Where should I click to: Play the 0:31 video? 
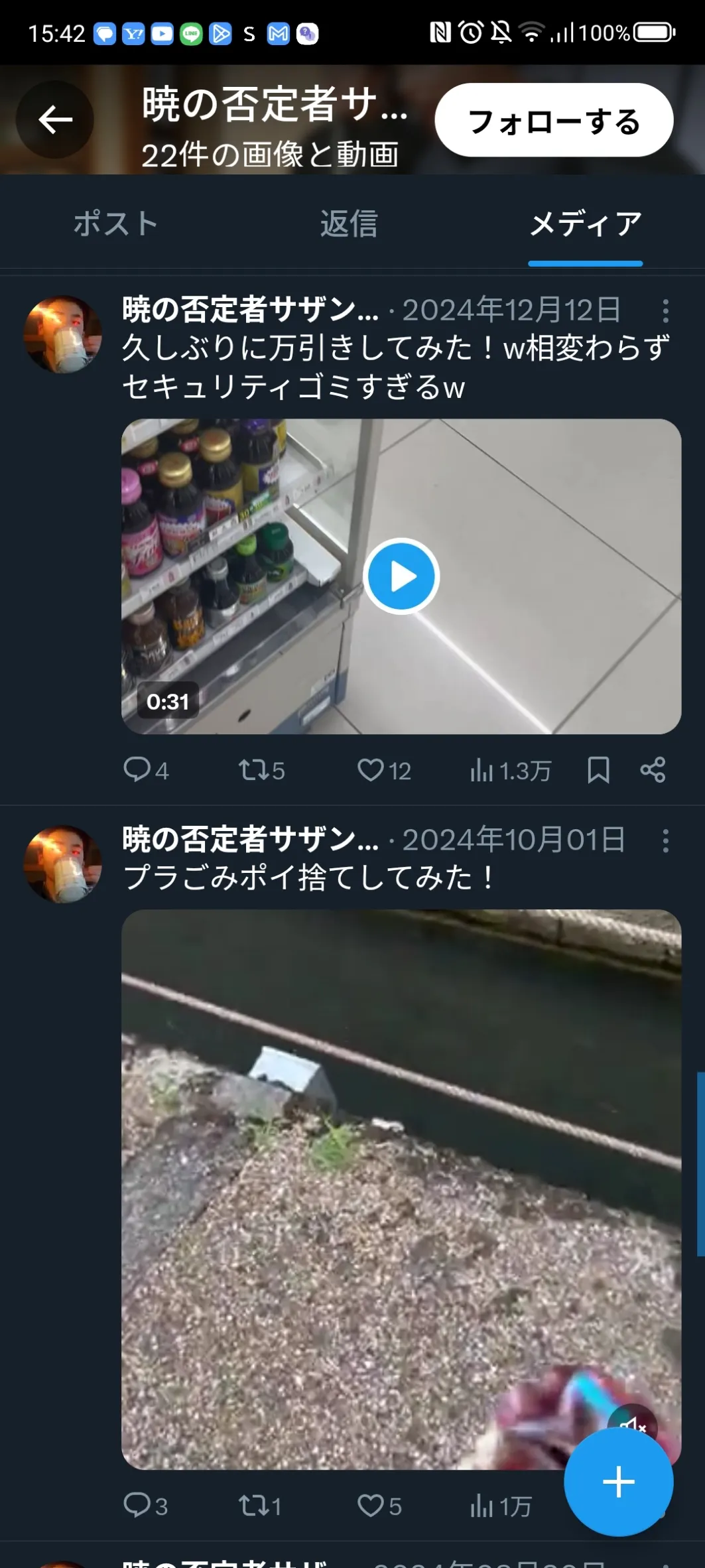401,576
